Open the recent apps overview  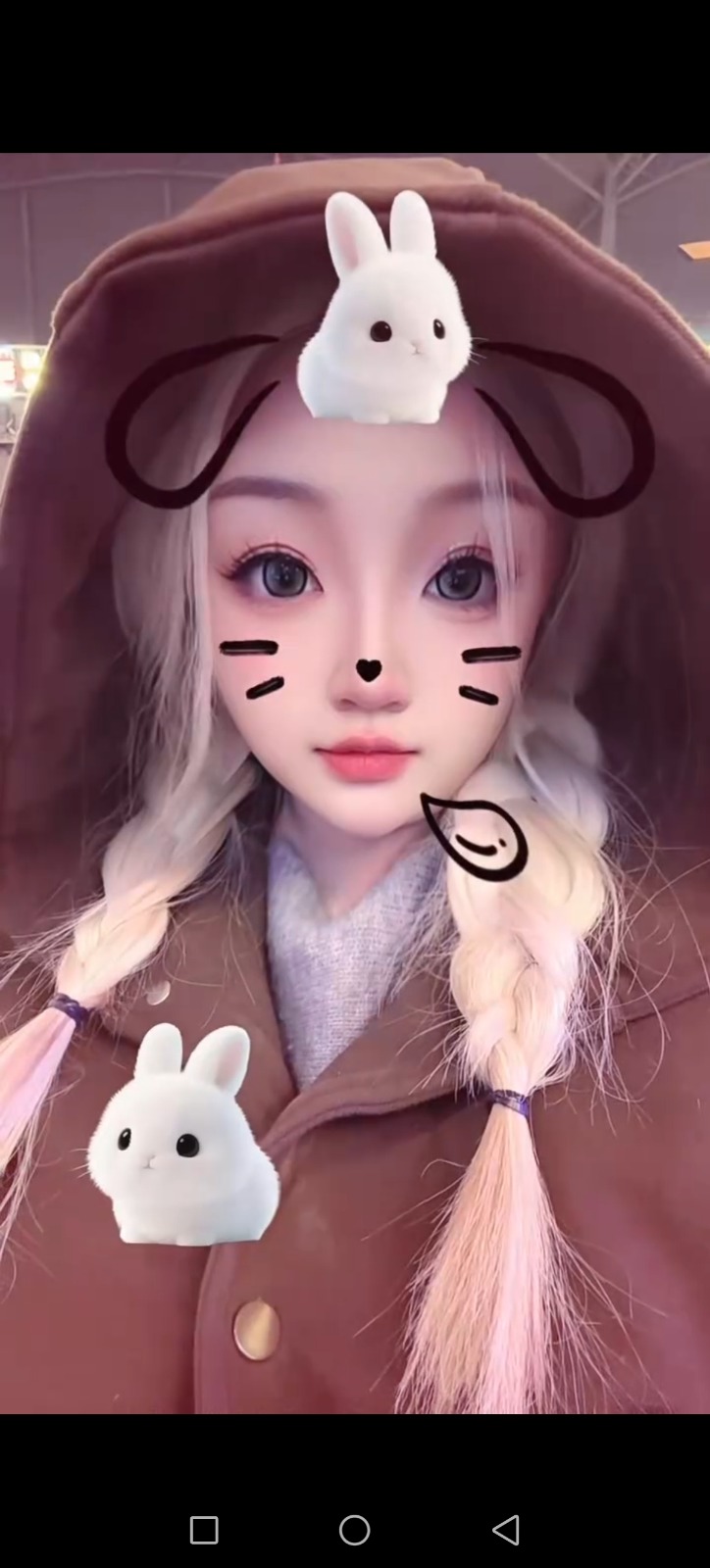(204, 1530)
